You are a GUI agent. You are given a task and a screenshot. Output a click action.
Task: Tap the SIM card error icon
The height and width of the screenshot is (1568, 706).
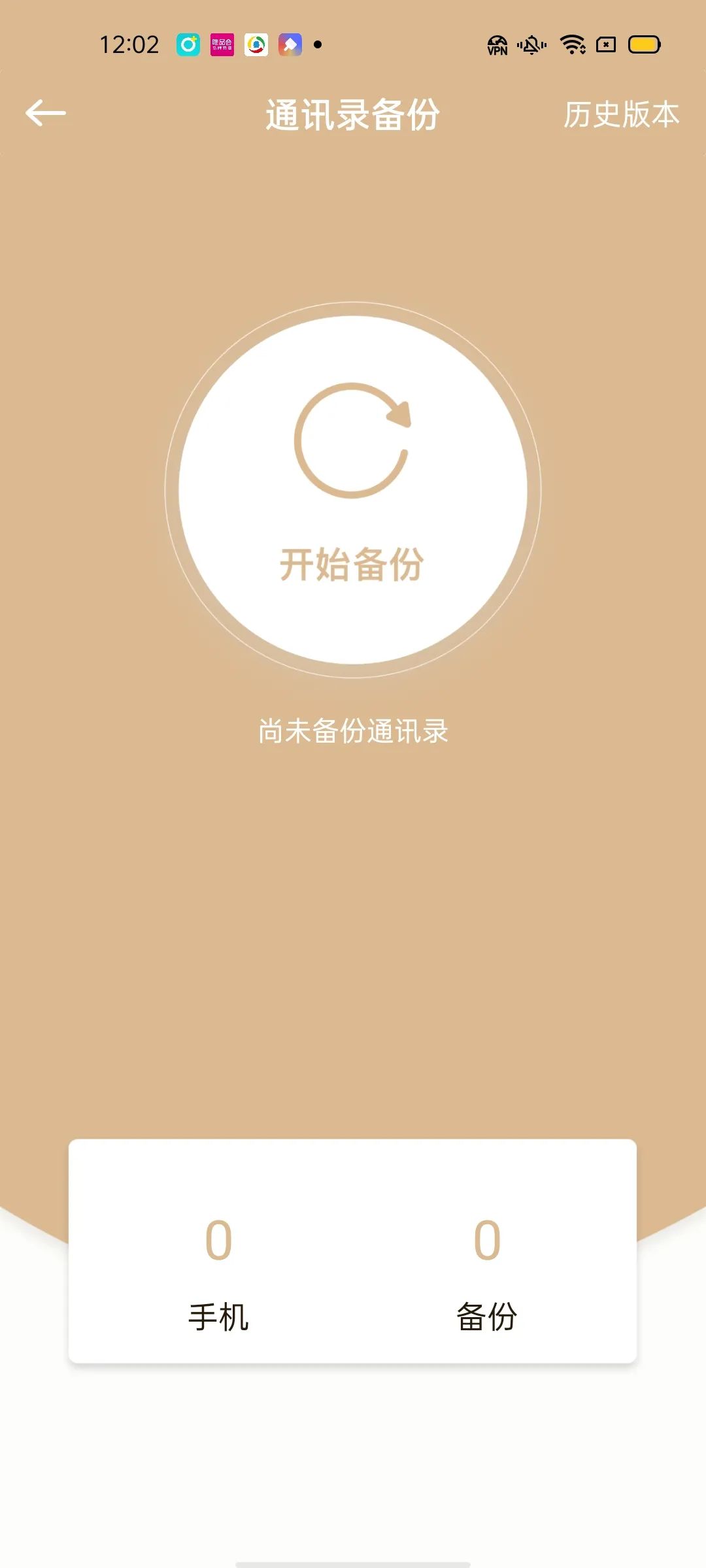606,44
